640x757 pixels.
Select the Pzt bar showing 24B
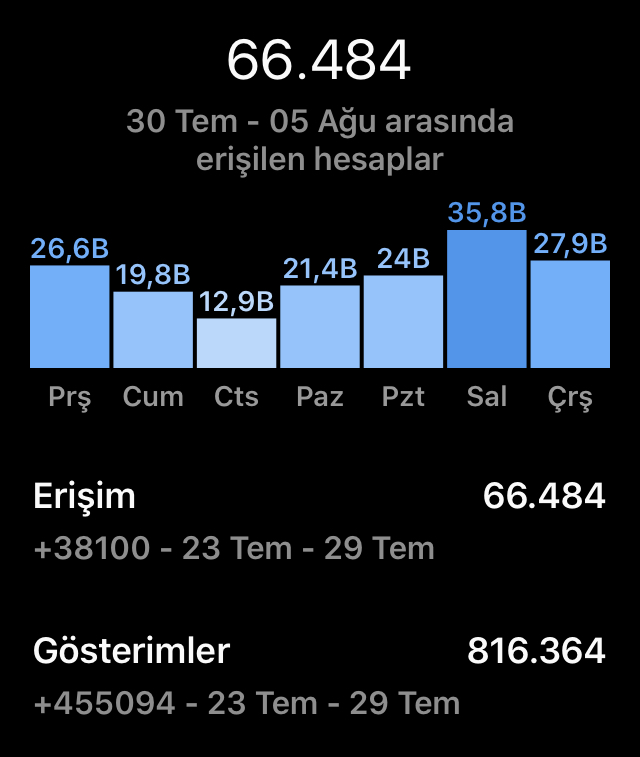(x=403, y=322)
